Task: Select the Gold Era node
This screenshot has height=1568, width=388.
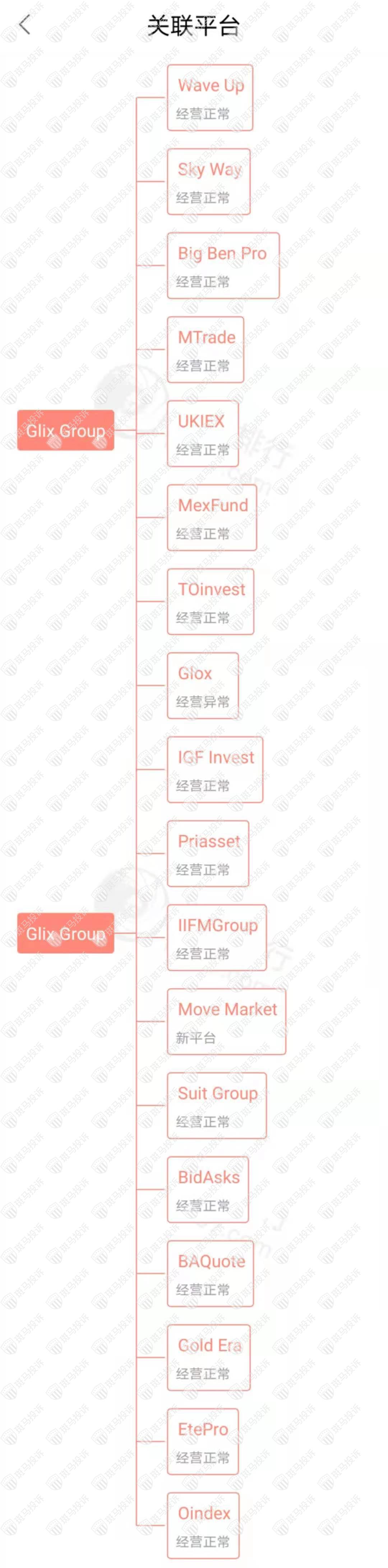Action: pyautogui.click(x=208, y=1357)
